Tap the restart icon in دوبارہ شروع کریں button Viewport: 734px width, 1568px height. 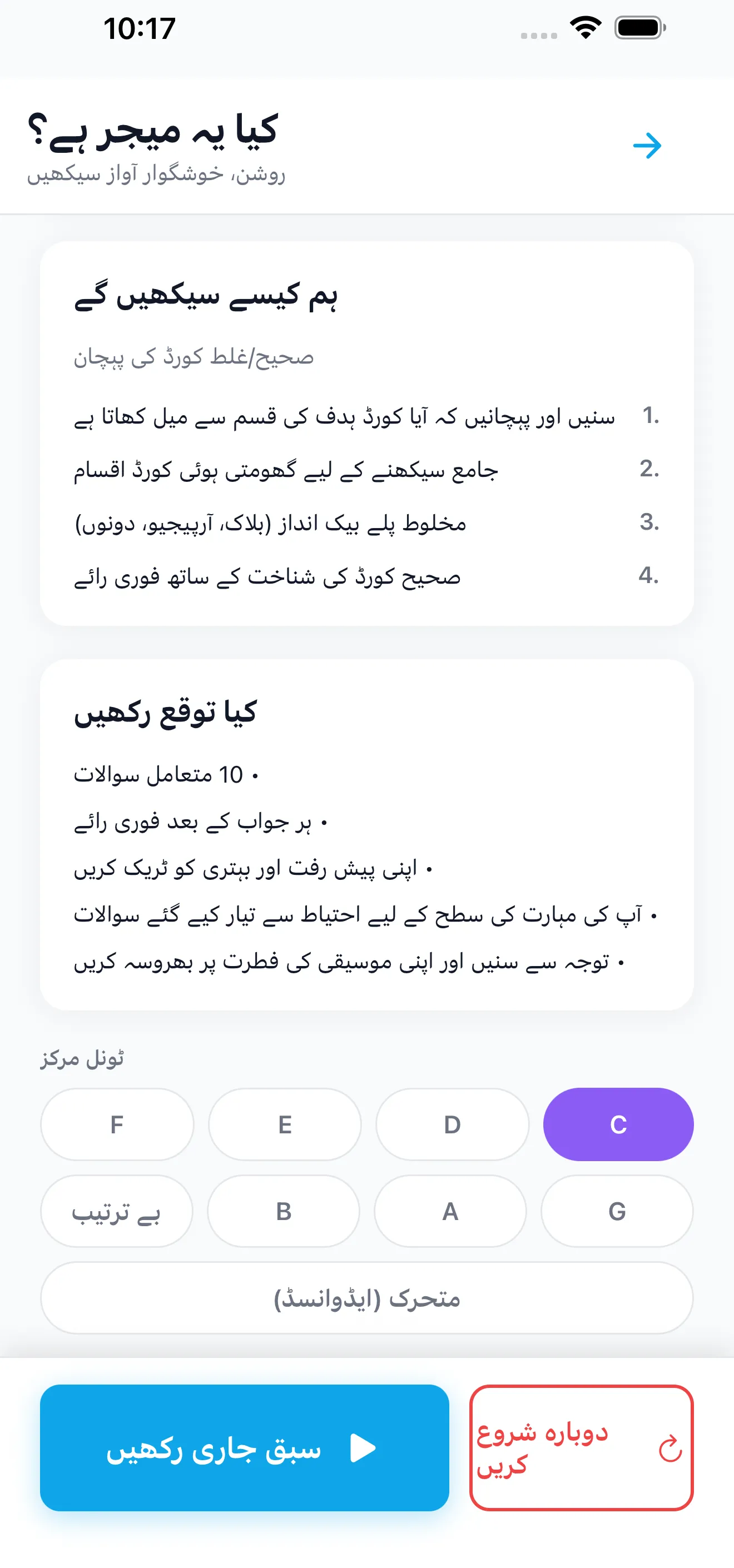[671, 1448]
